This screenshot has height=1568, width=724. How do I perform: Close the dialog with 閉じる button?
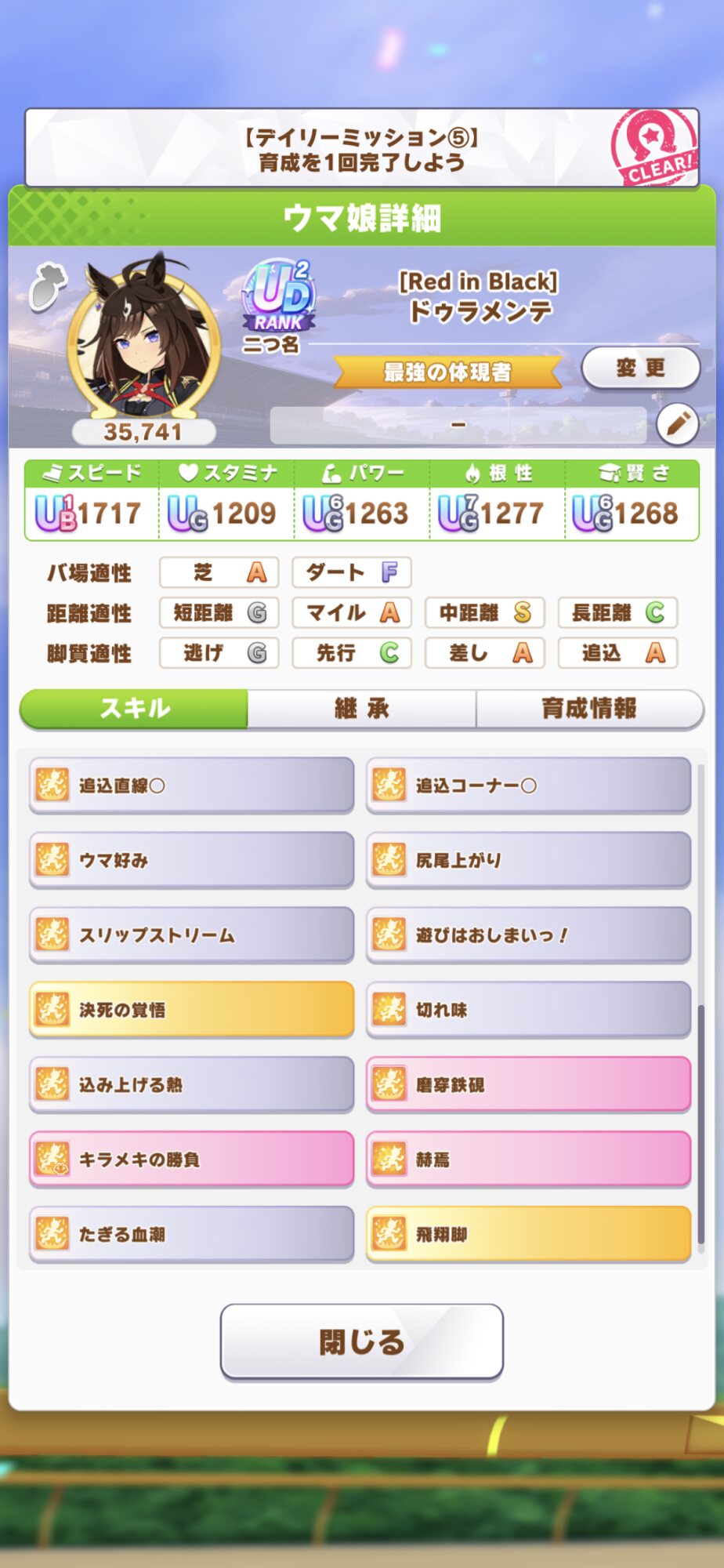(361, 1341)
